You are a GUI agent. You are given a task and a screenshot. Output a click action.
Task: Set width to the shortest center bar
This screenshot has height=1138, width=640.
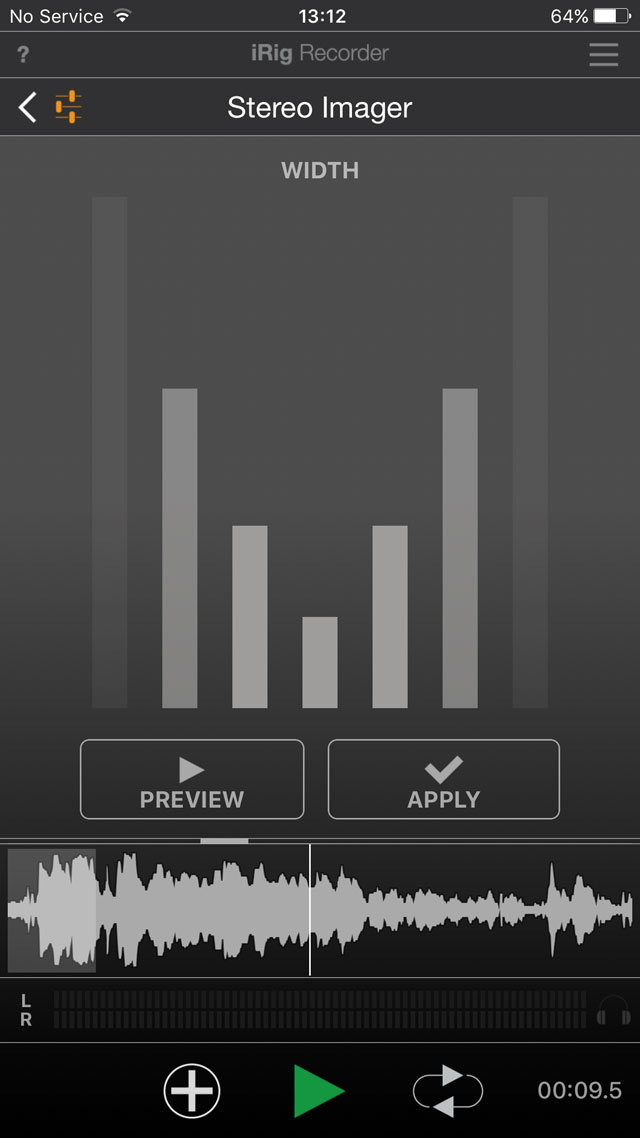pos(320,662)
